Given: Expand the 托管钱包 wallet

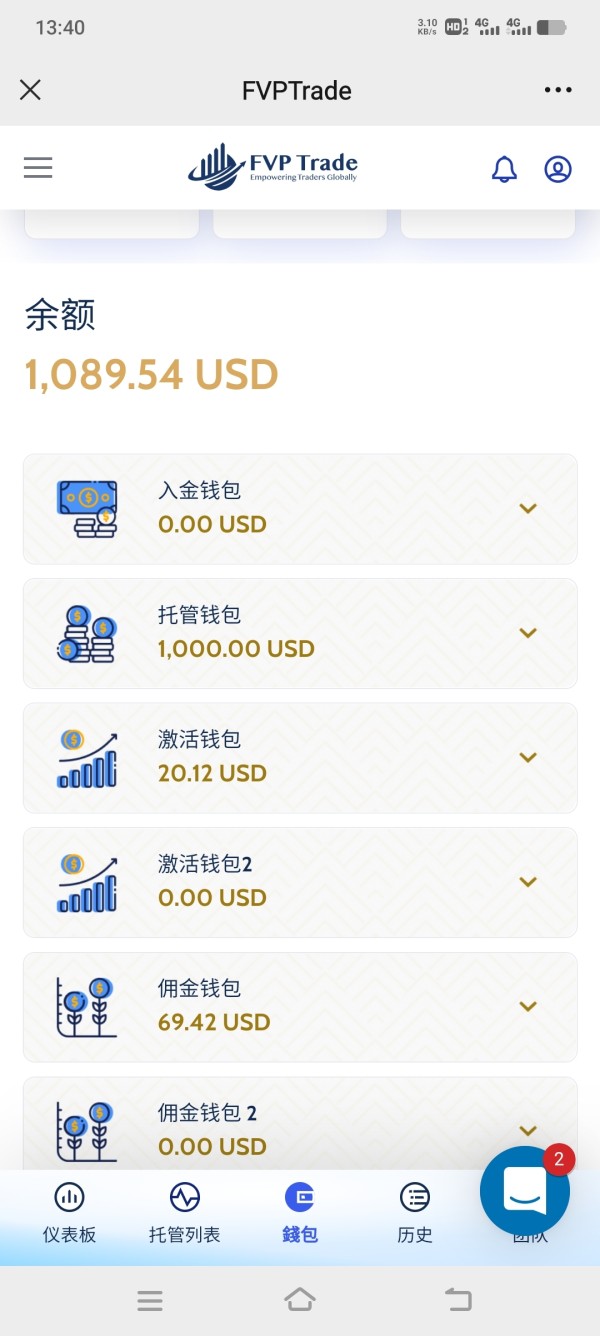Looking at the screenshot, I should point(528,633).
